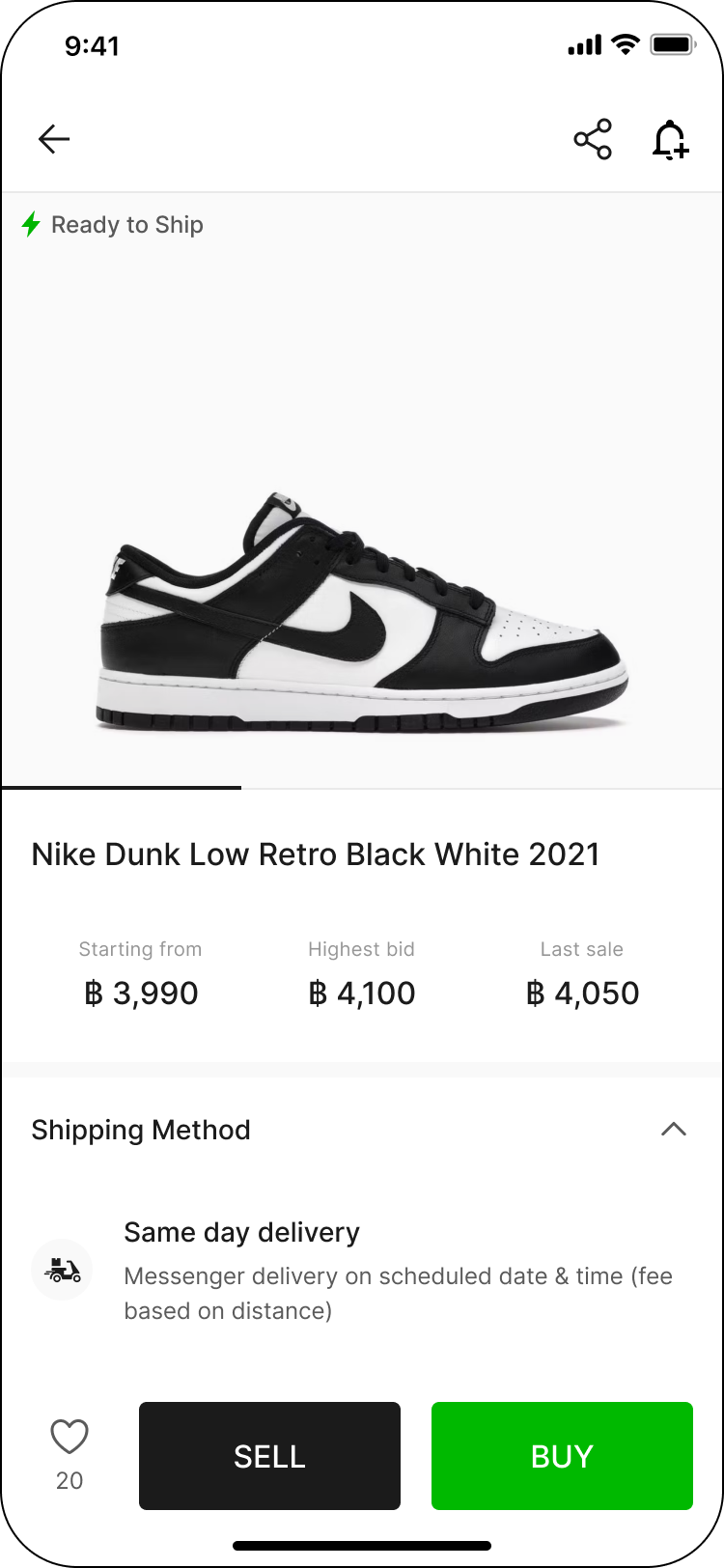Select the Highest bid price column

point(361,970)
